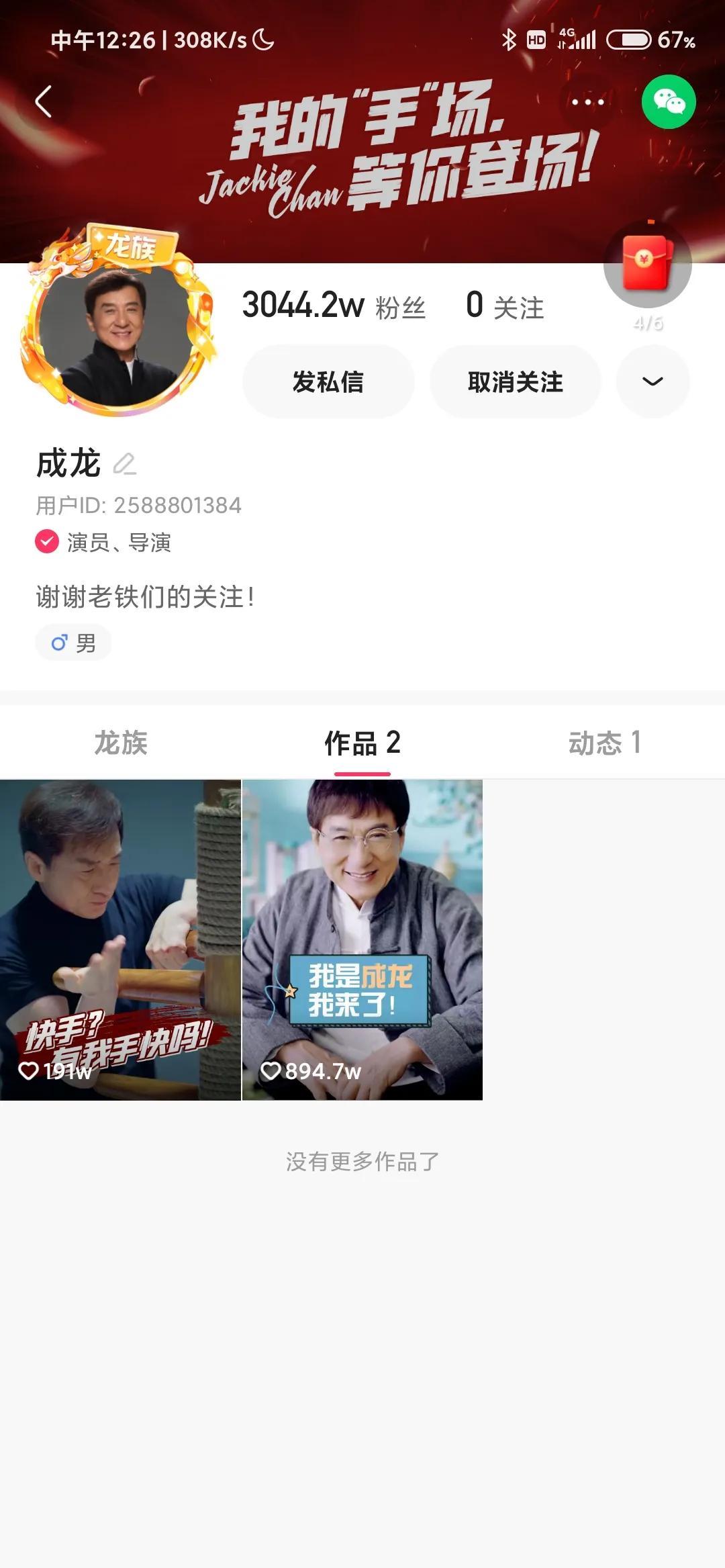
Task: Open the three-dot overflow menu
Action: point(587,102)
